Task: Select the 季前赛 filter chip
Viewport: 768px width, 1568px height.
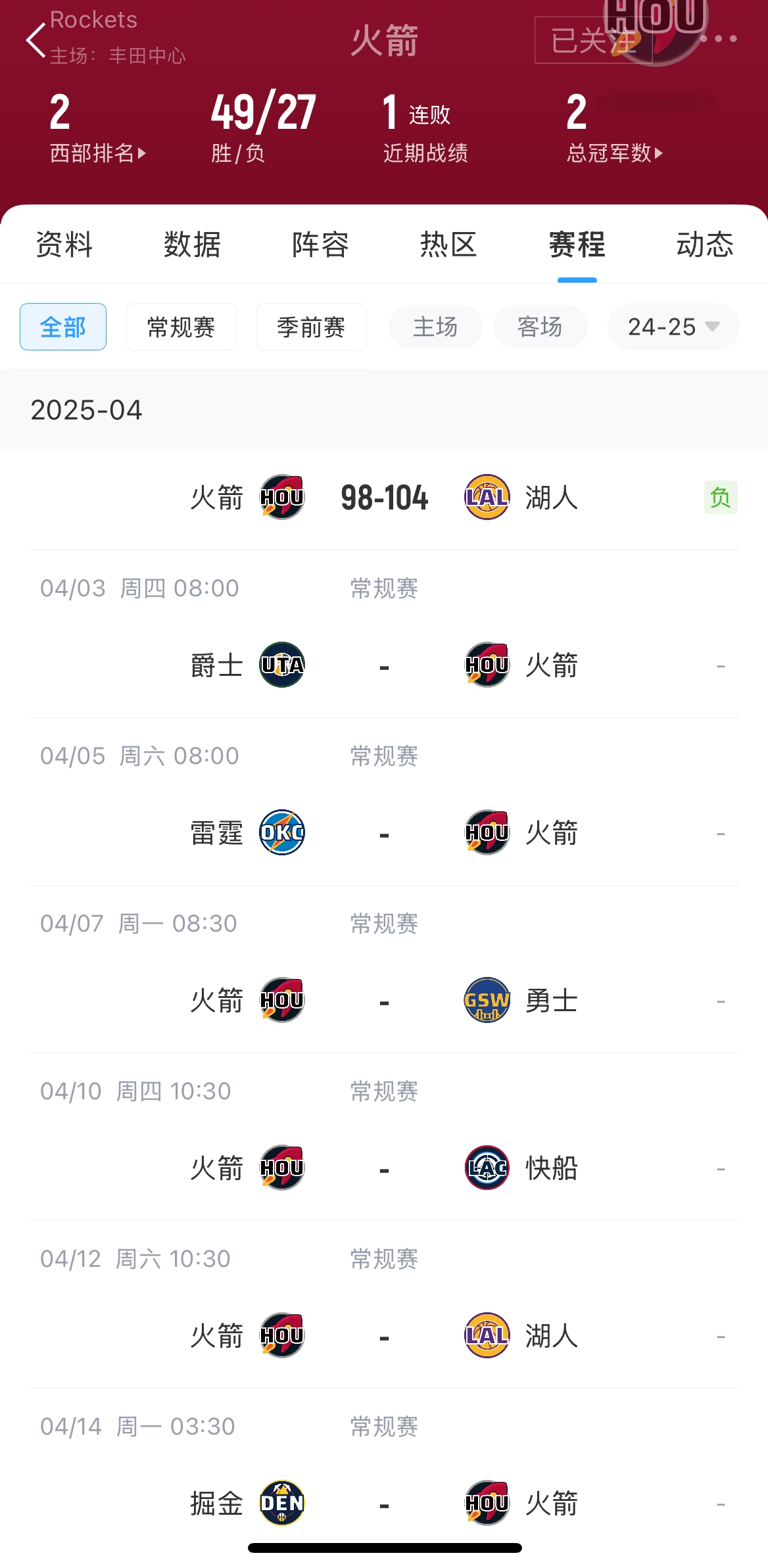Action: [x=312, y=327]
